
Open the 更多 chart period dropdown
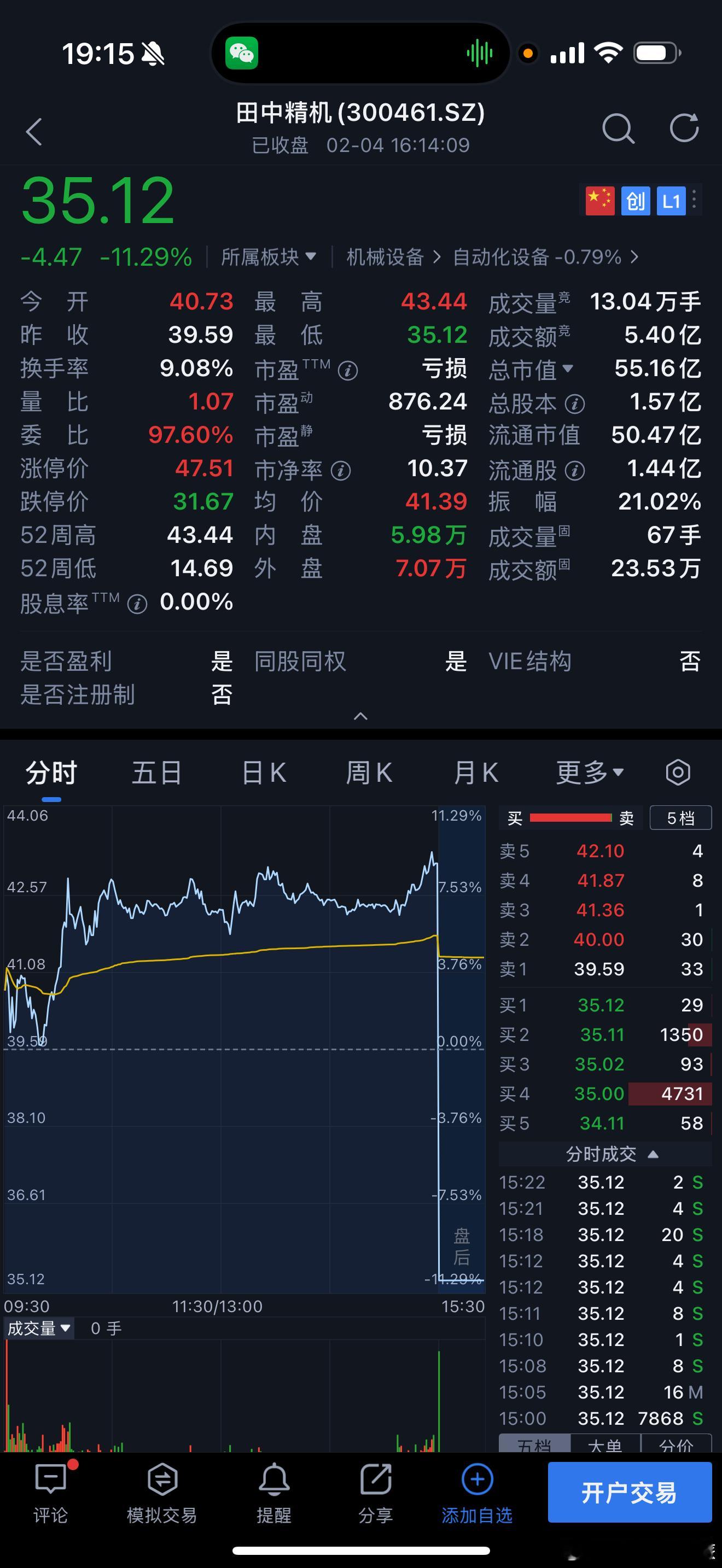tap(588, 772)
